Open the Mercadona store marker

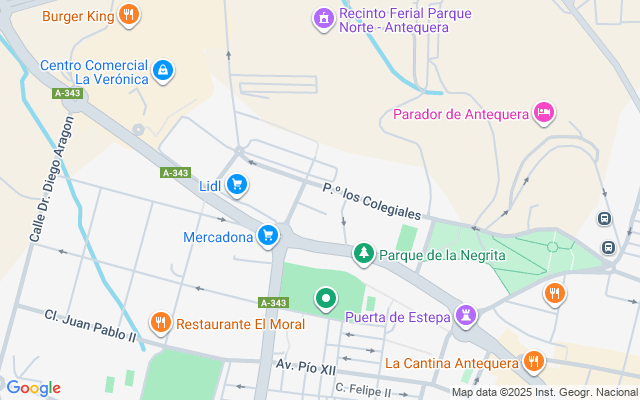coord(267,236)
